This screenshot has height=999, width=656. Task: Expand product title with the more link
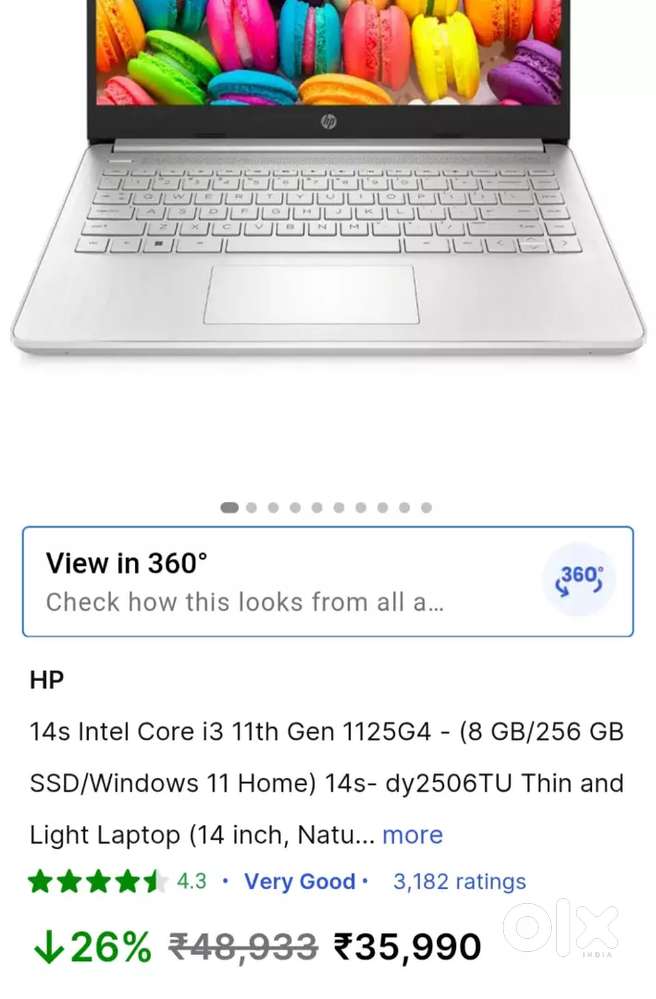tap(412, 835)
